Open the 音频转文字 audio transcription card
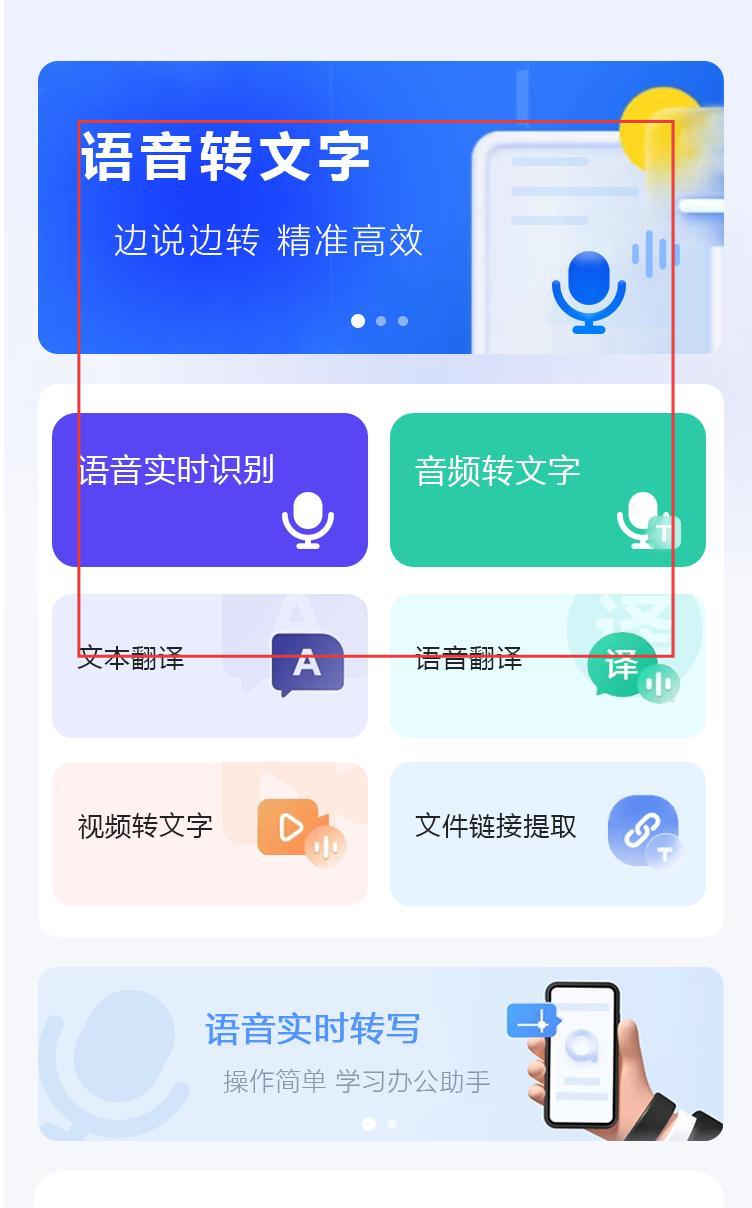The width and height of the screenshot is (752, 1208). [548, 490]
